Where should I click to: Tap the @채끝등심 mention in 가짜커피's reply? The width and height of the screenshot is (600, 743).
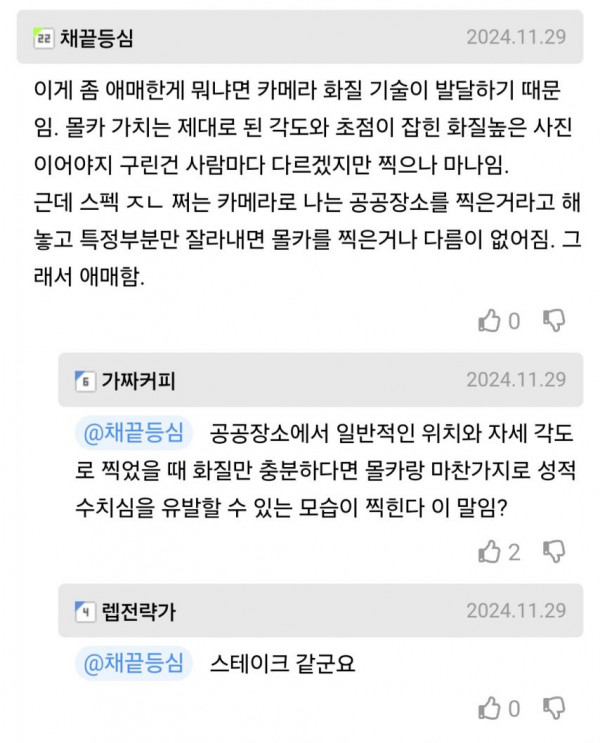pos(131,434)
